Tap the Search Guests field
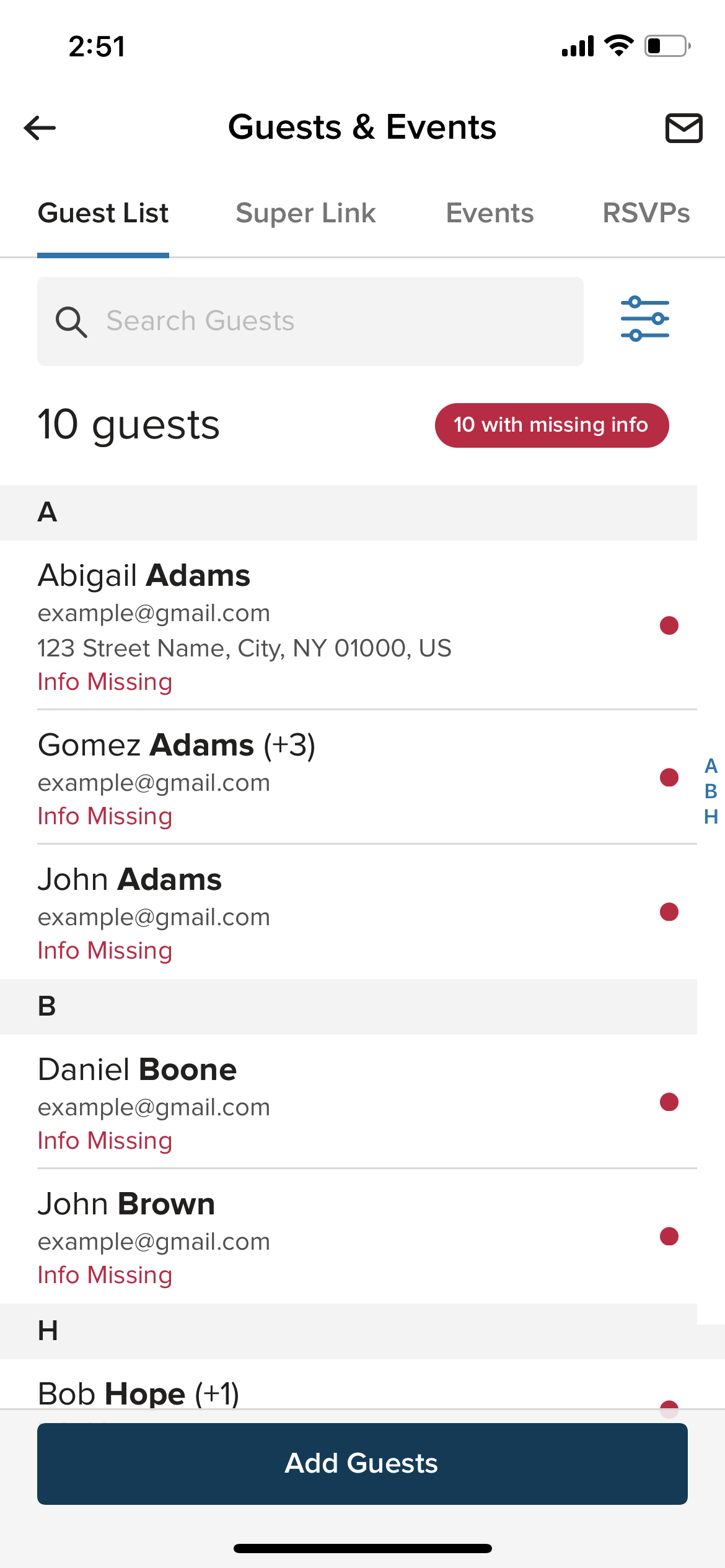Screen dimensions: 725x1568 click(310, 321)
